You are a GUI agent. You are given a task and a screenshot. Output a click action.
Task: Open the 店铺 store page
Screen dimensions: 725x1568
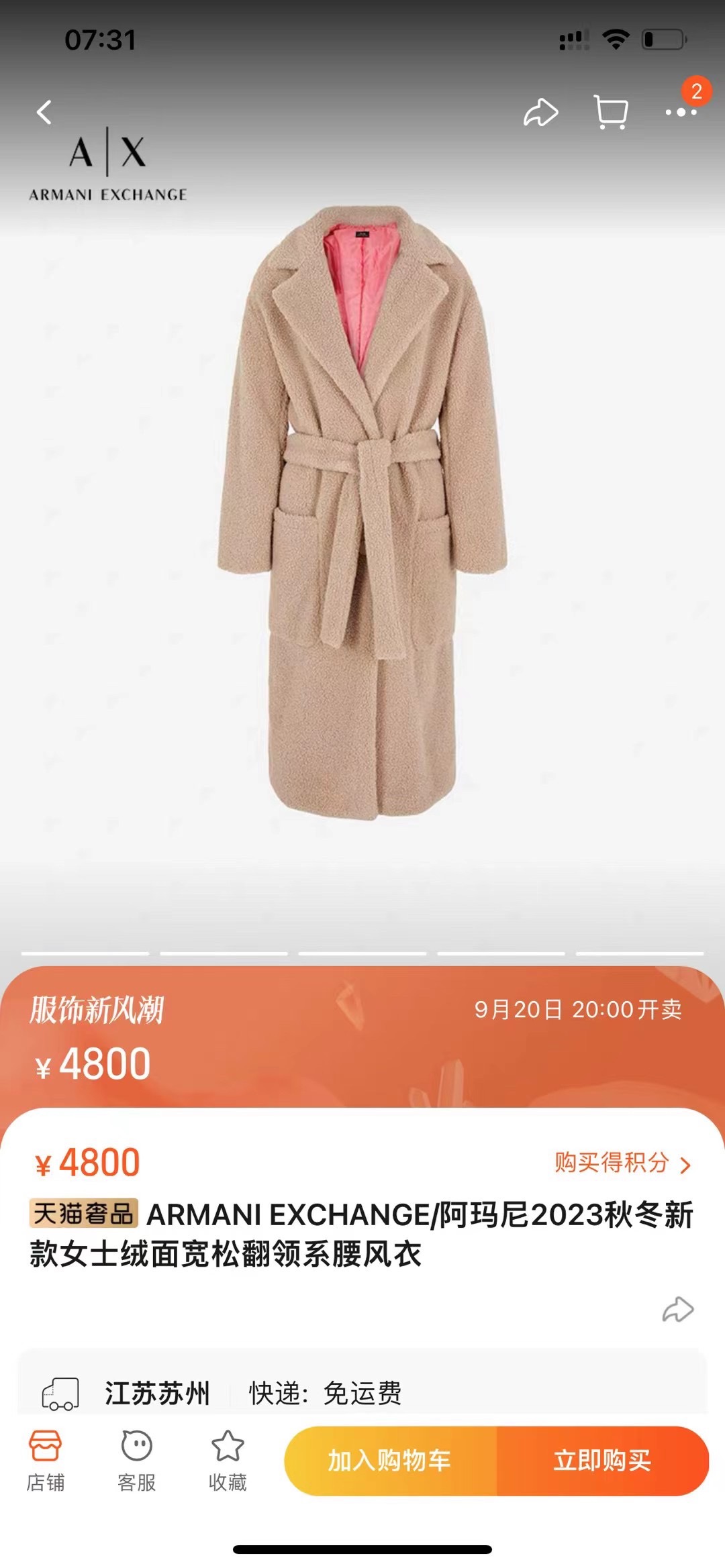pos(46,1461)
